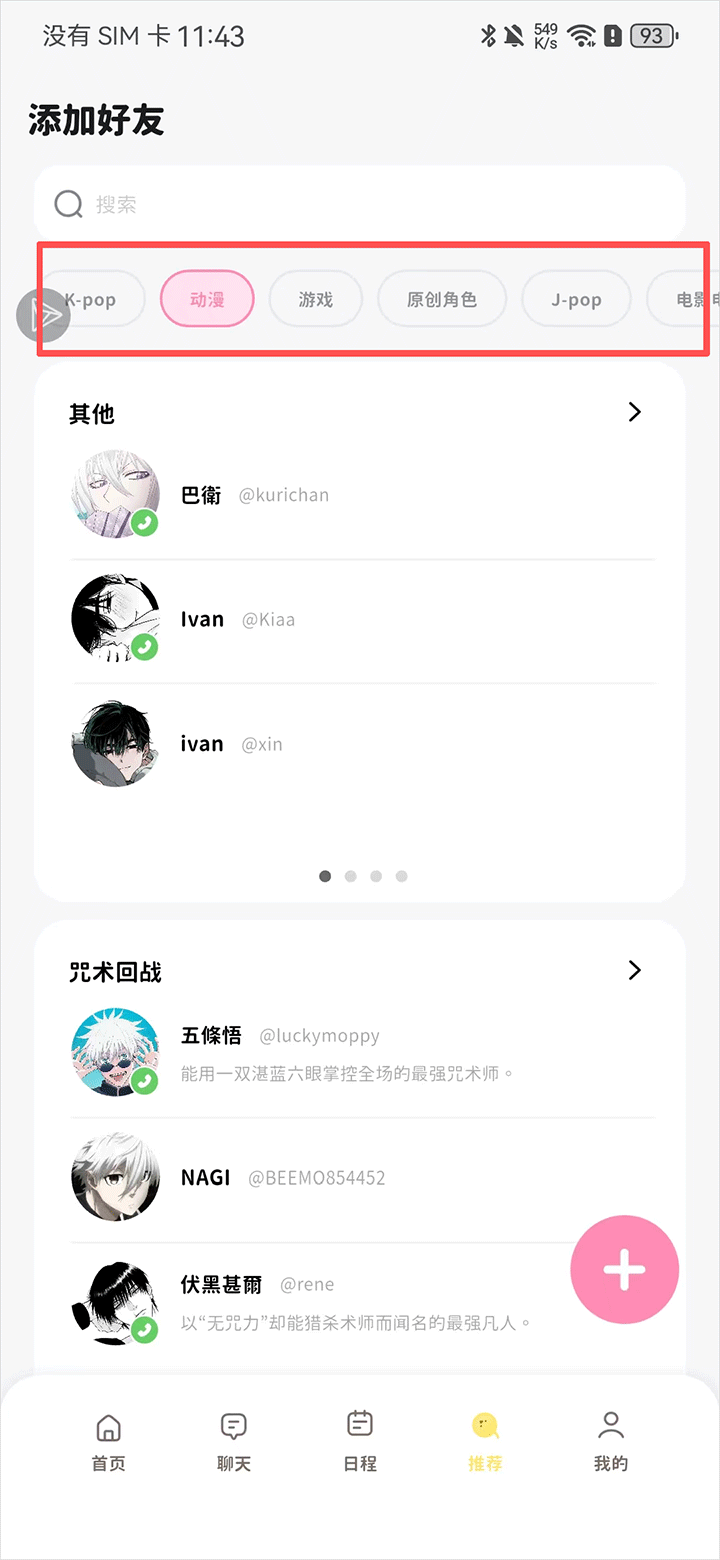Open NAGI @BEEMO854452 profile row
Image resolution: width=720 pixels, height=1560 pixels.
(360, 1178)
